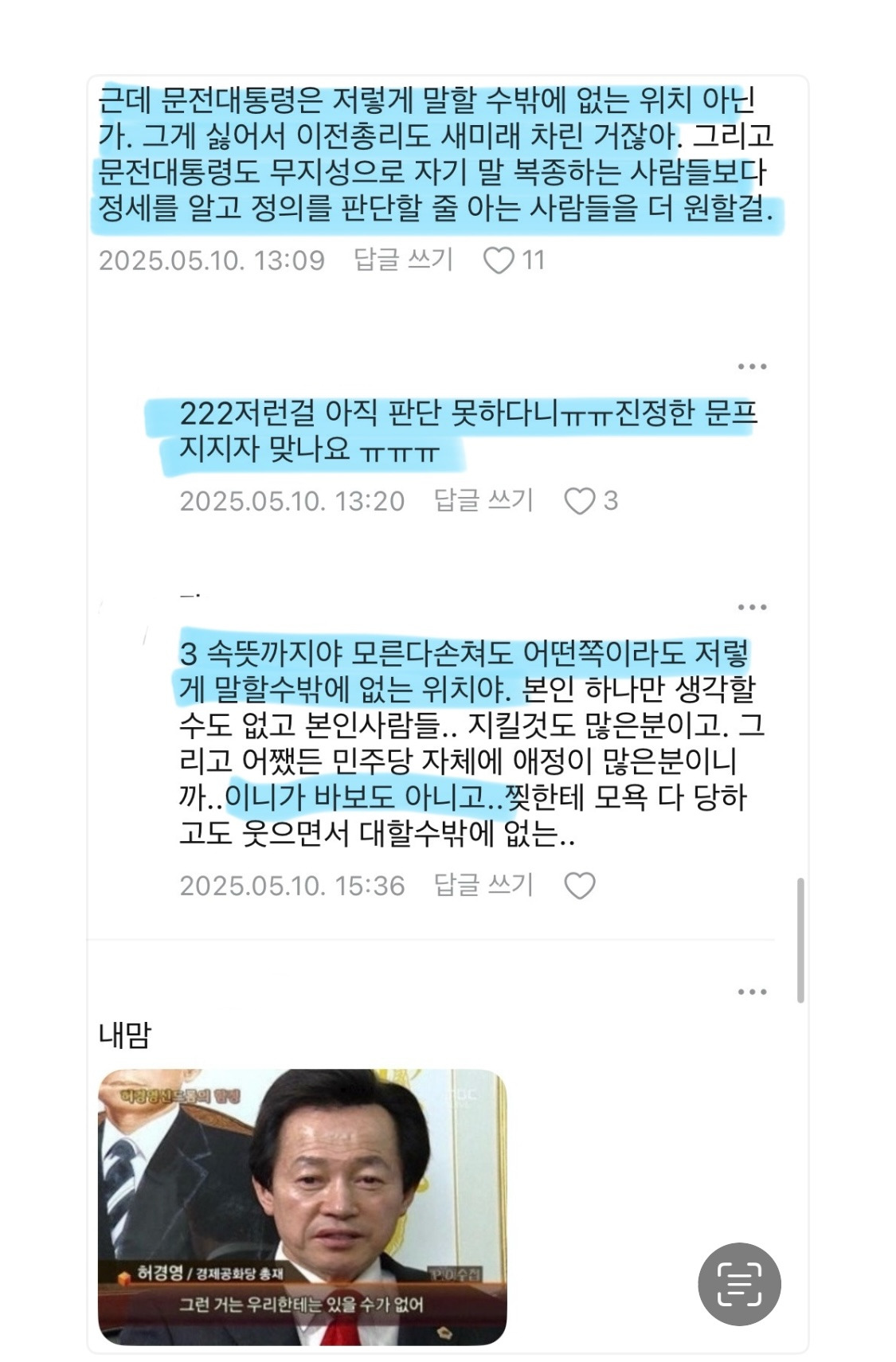Open the options menu for the 내맘 comment
Image resolution: width=896 pixels, height=1362 pixels.
coord(752,992)
